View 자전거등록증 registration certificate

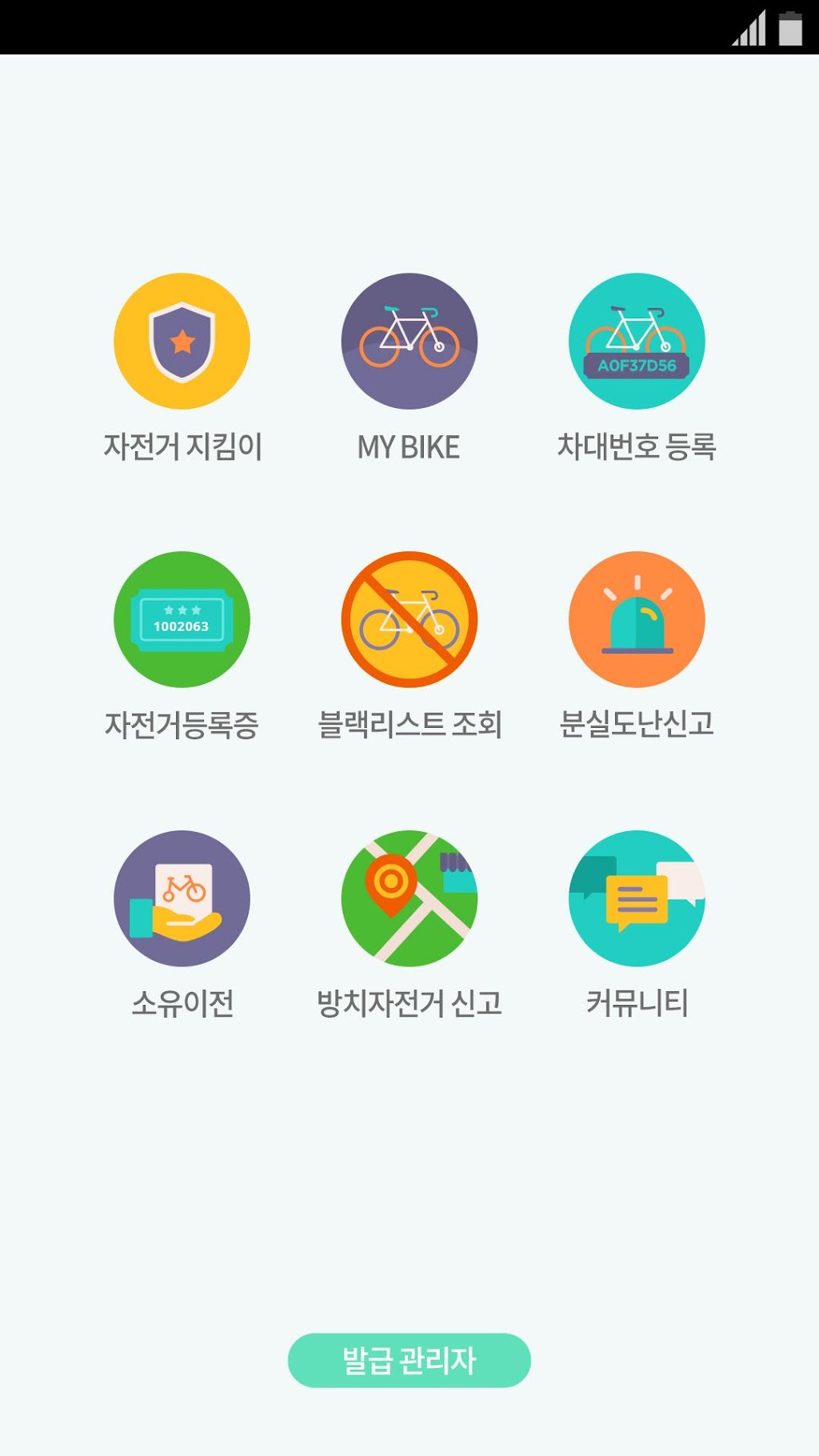click(182, 619)
